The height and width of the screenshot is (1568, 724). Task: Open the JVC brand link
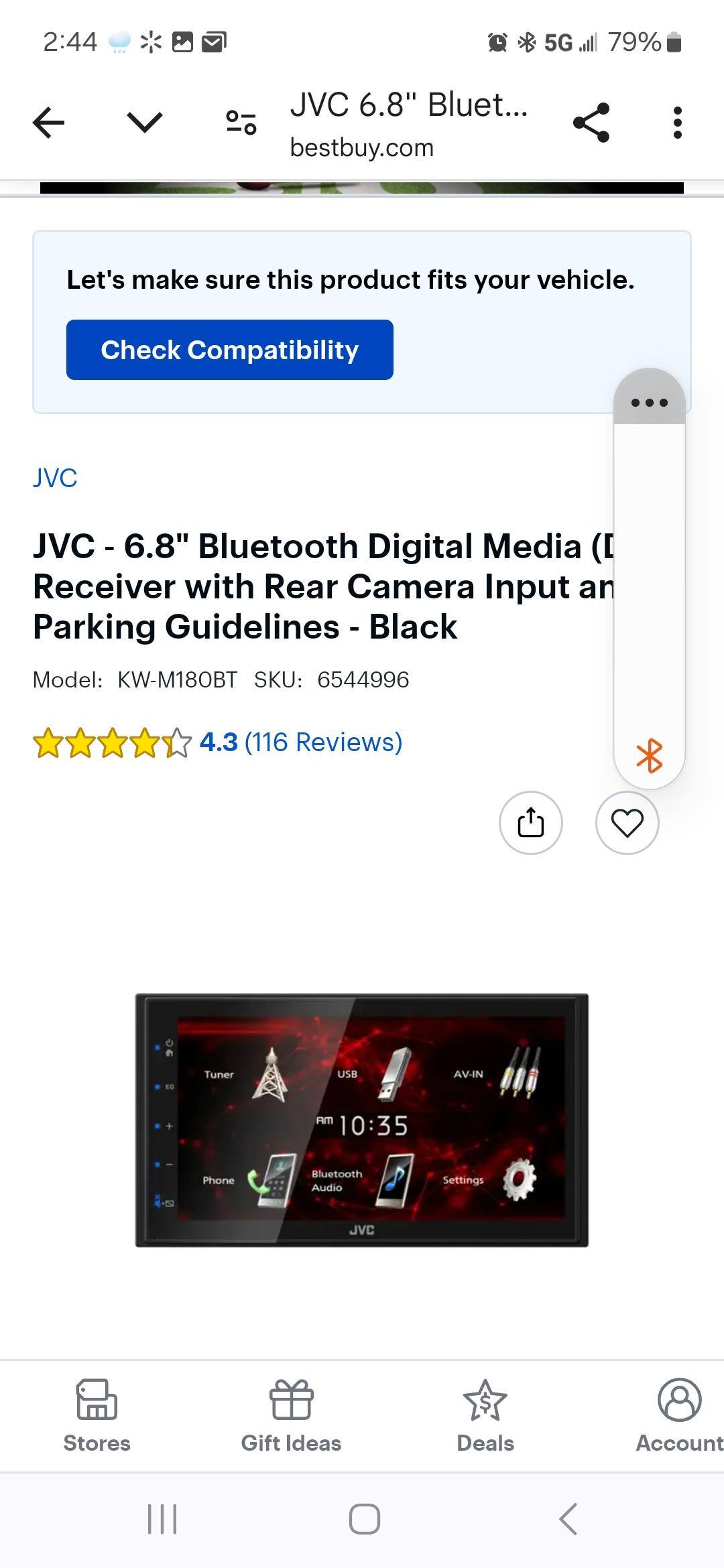click(x=55, y=478)
